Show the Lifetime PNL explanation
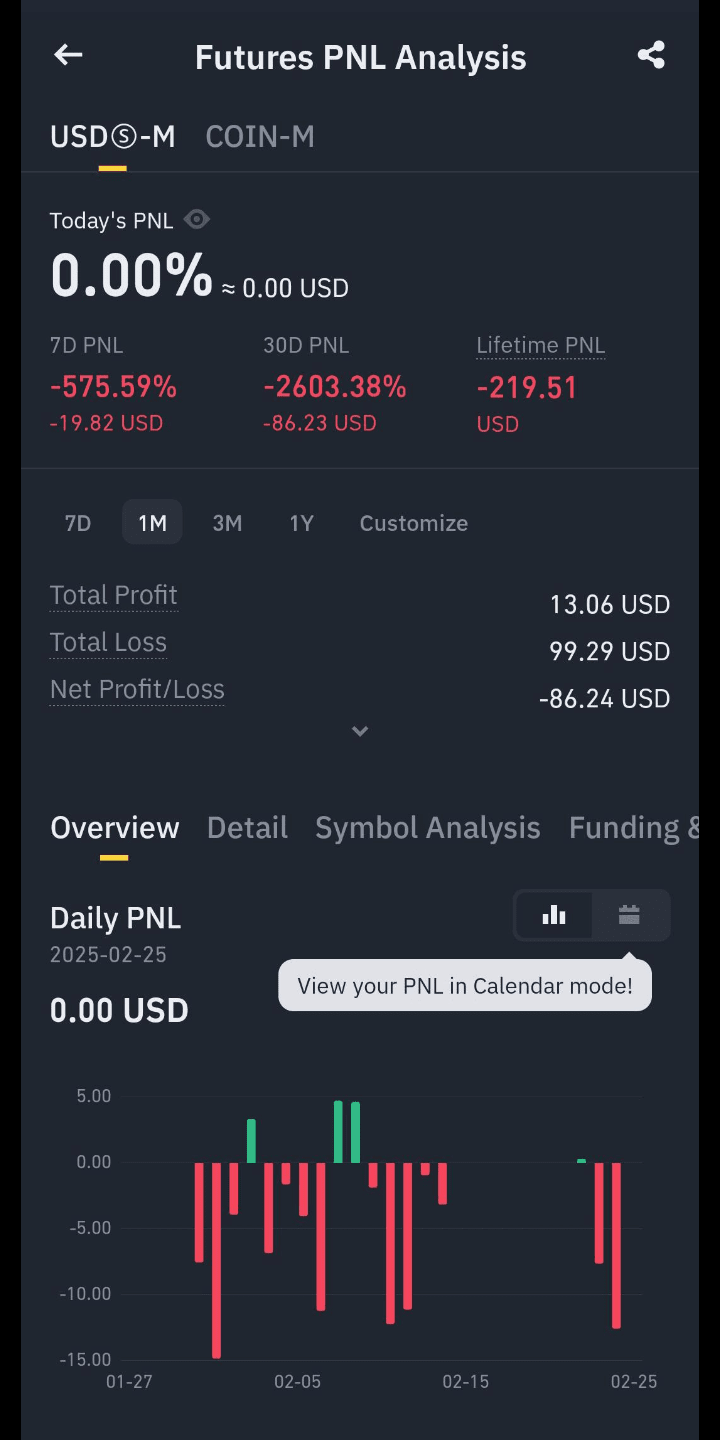Viewport: 720px width, 1440px height. click(x=540, y=346)
